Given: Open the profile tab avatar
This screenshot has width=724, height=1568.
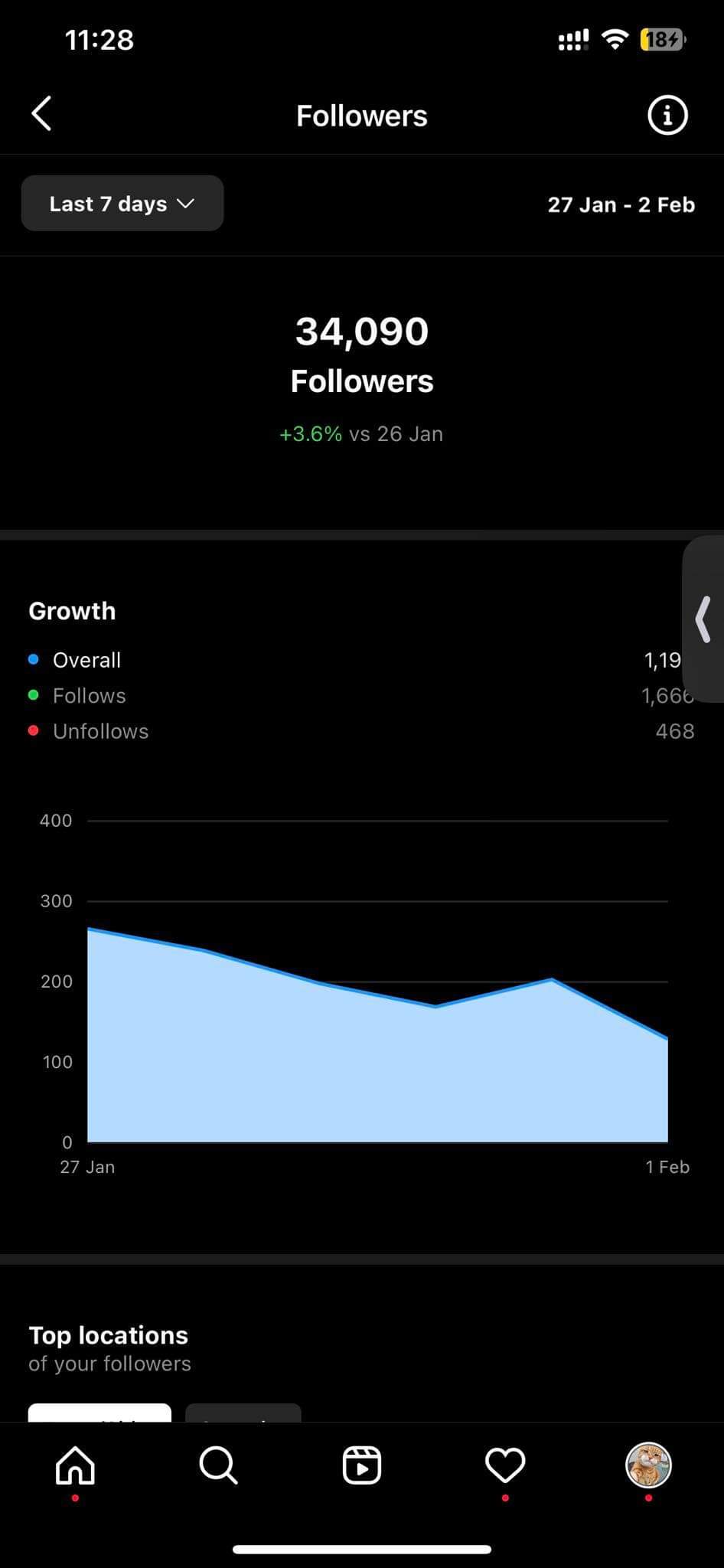Looking at the screenshot, I should (648, 1465).
